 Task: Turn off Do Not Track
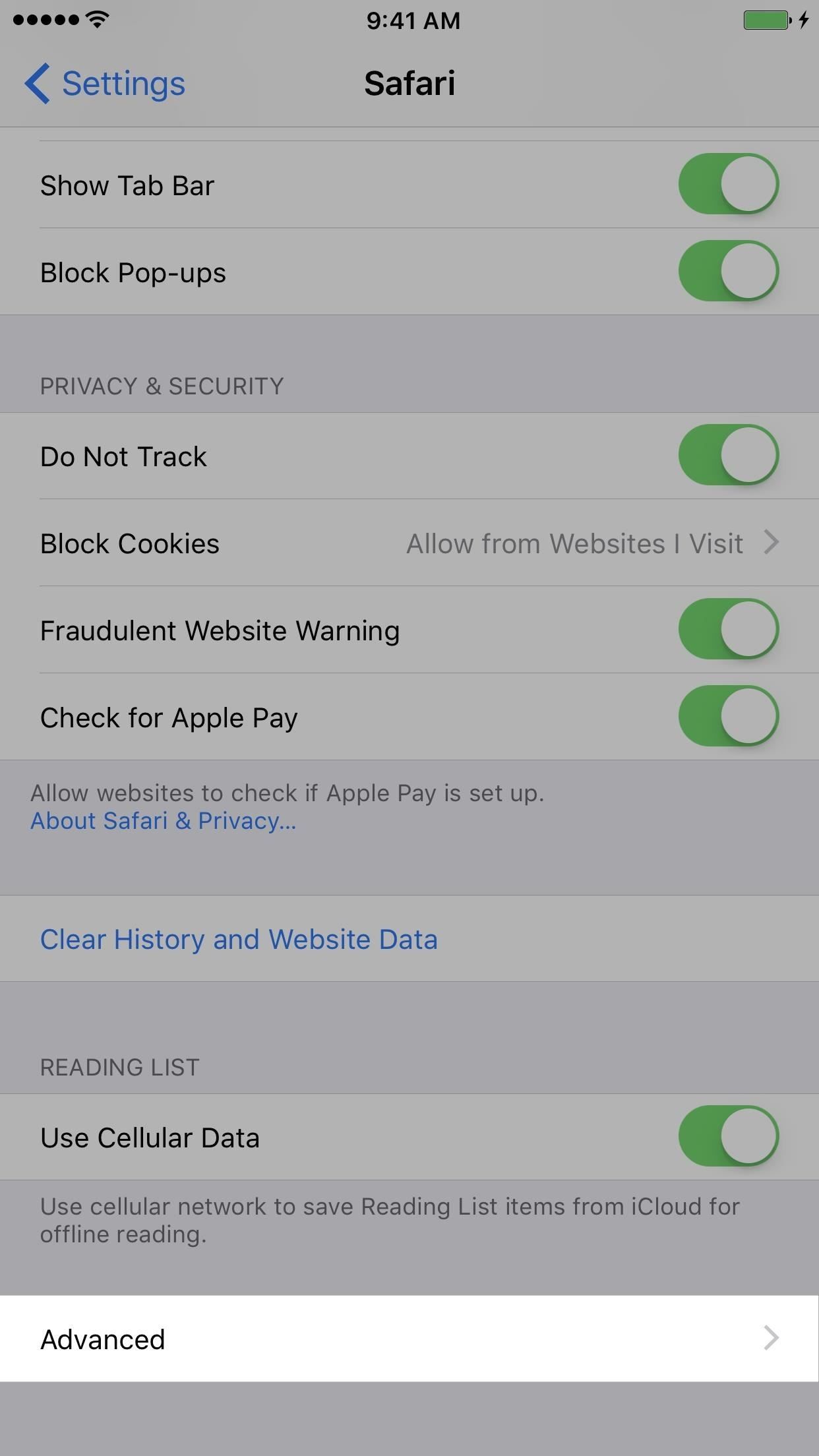[x=728, y=455]
